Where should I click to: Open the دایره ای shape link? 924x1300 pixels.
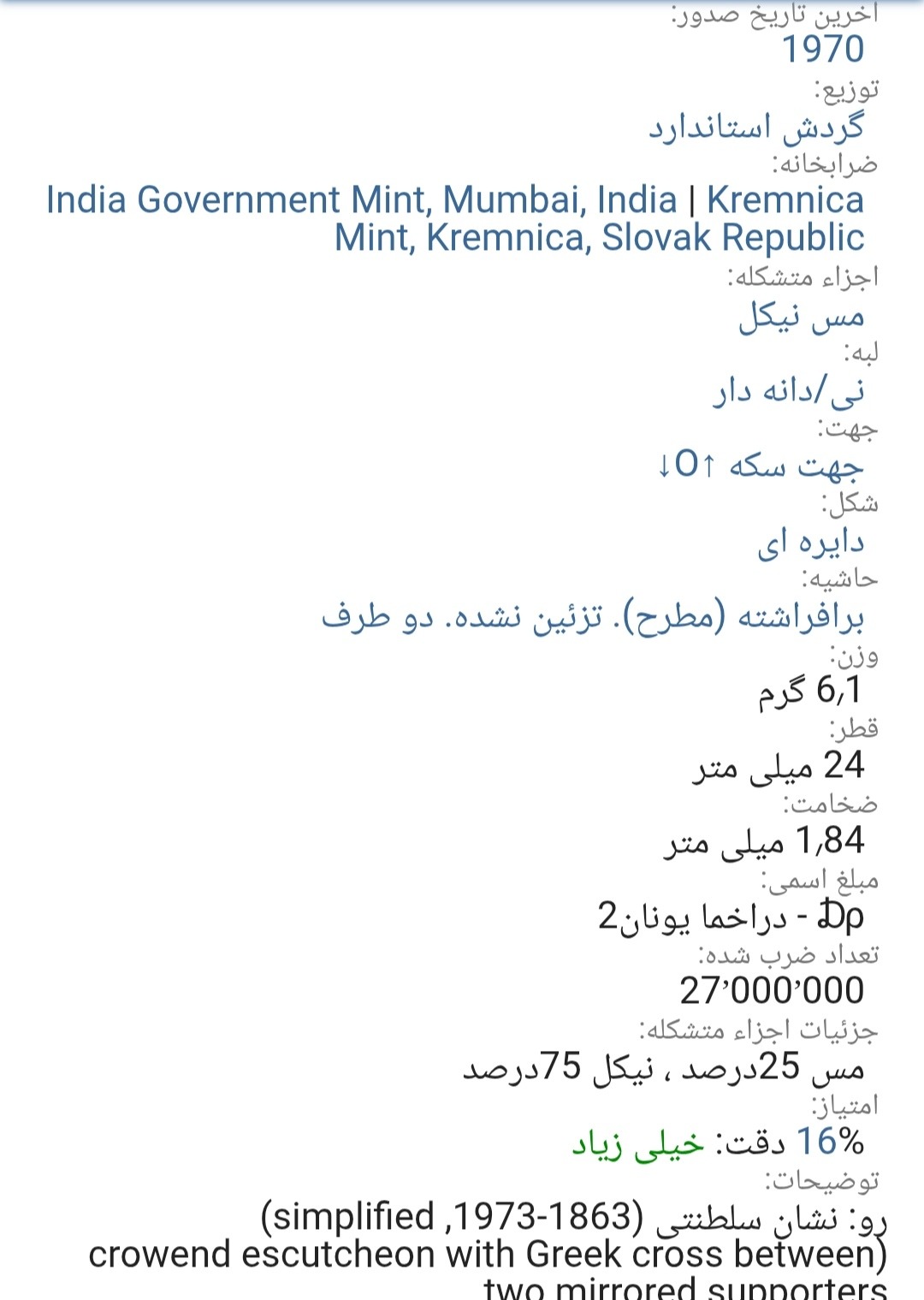tap(810, 542)
